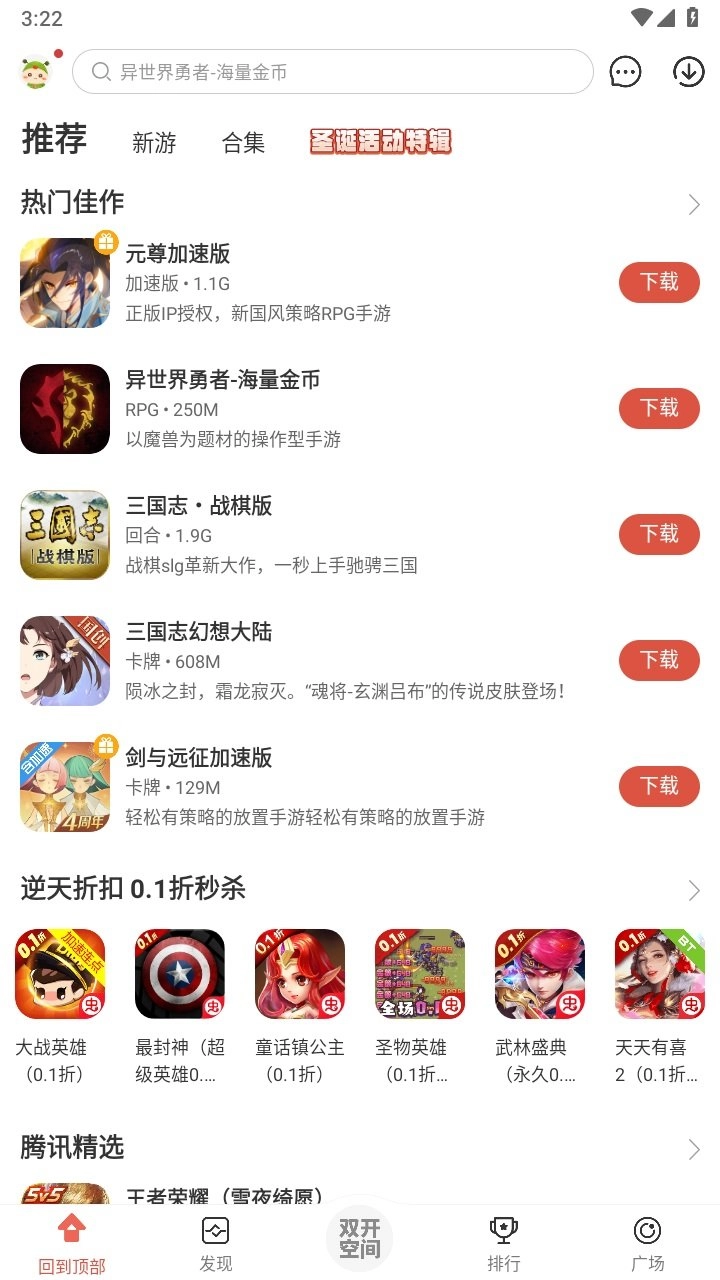Open the download manager icon top right
The width and height of the screenshot is (720, 1280).
tap(688, 72)
